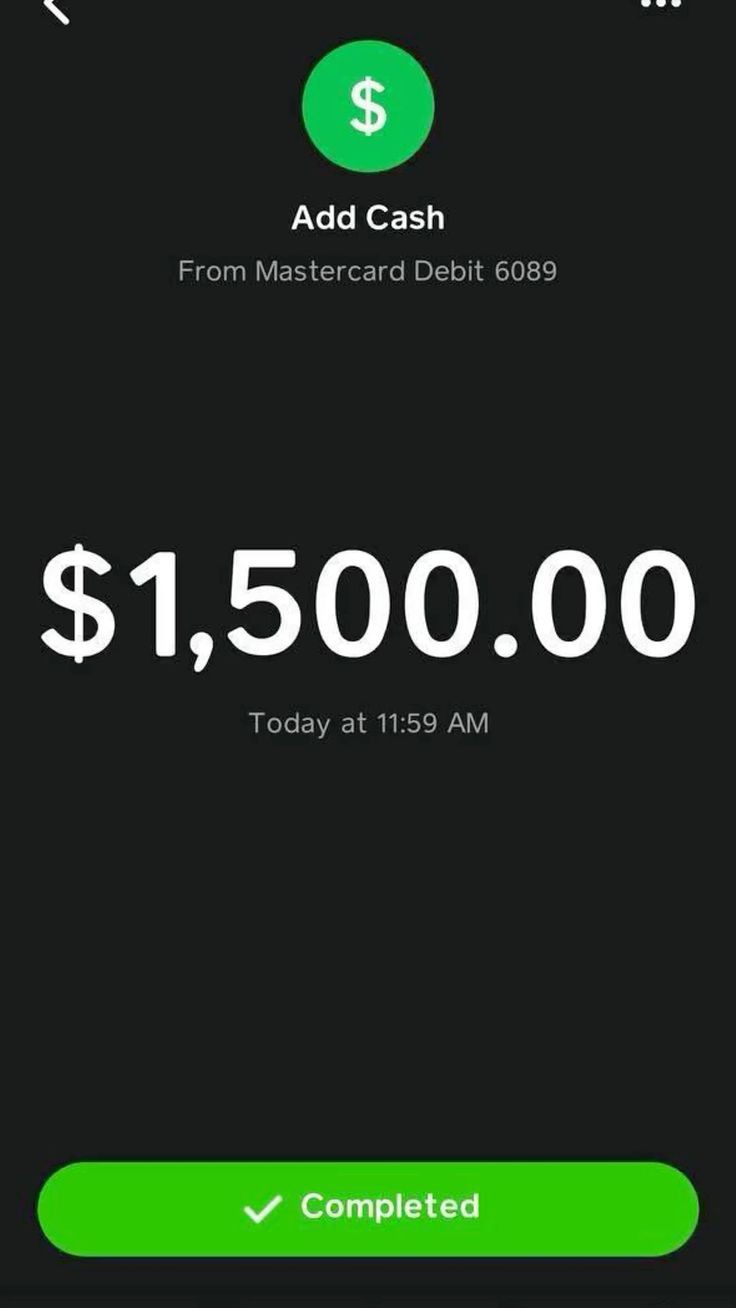Tap the green Completed button
Image resolution: width=736 pixels, height=1308 pixels.
pyautogui.click(x=368, y=1208)
